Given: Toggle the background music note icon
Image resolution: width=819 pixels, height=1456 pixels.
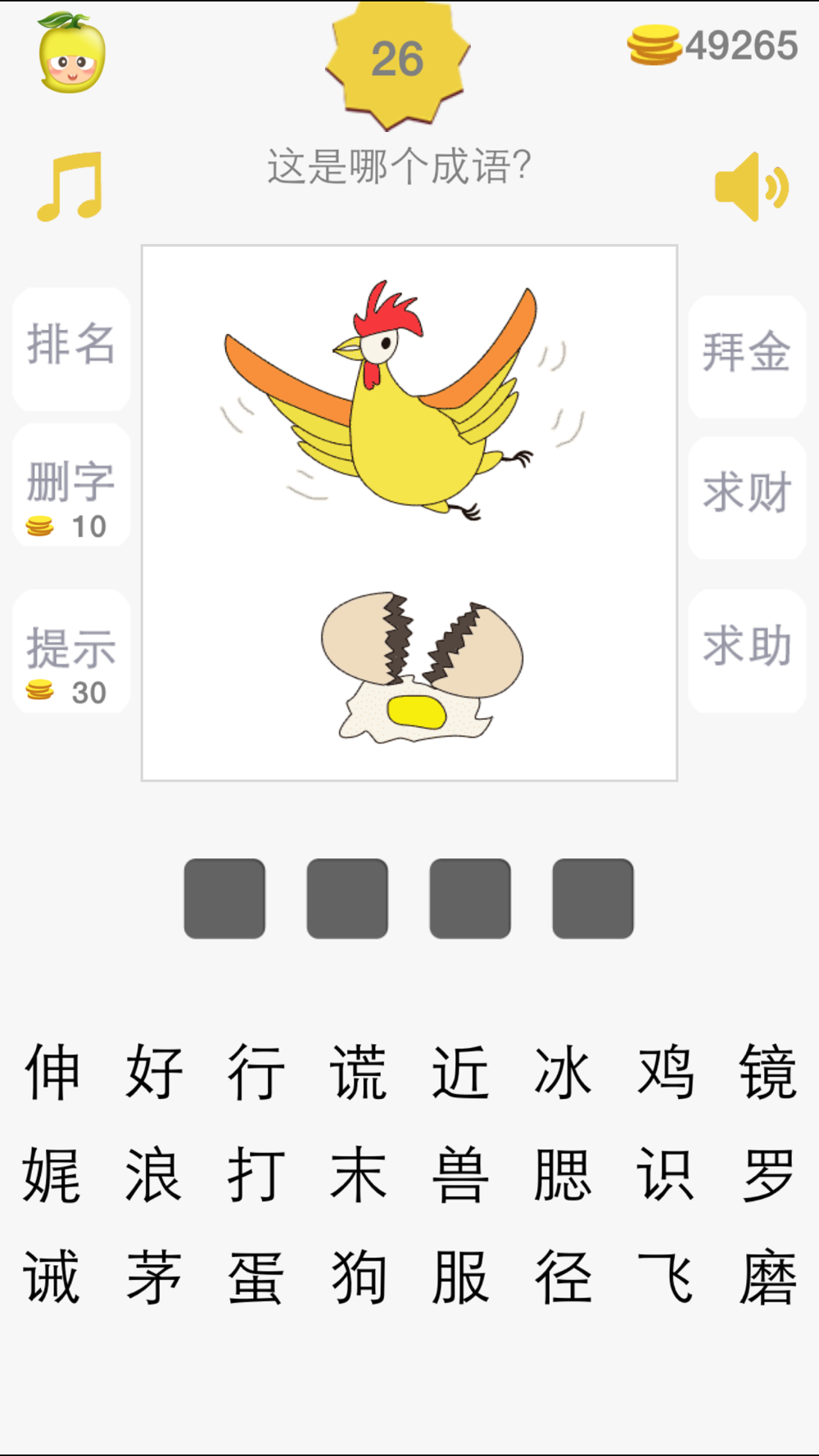Looking at the screenshot, I should click(x=70, y=187).
